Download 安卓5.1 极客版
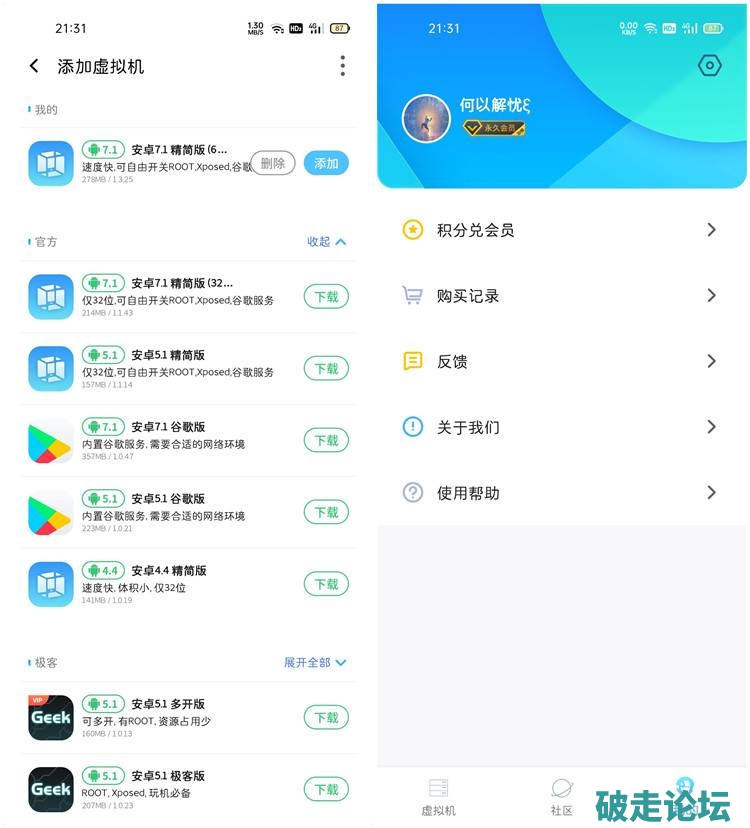750x828 pixels. [x=326, y=790]
